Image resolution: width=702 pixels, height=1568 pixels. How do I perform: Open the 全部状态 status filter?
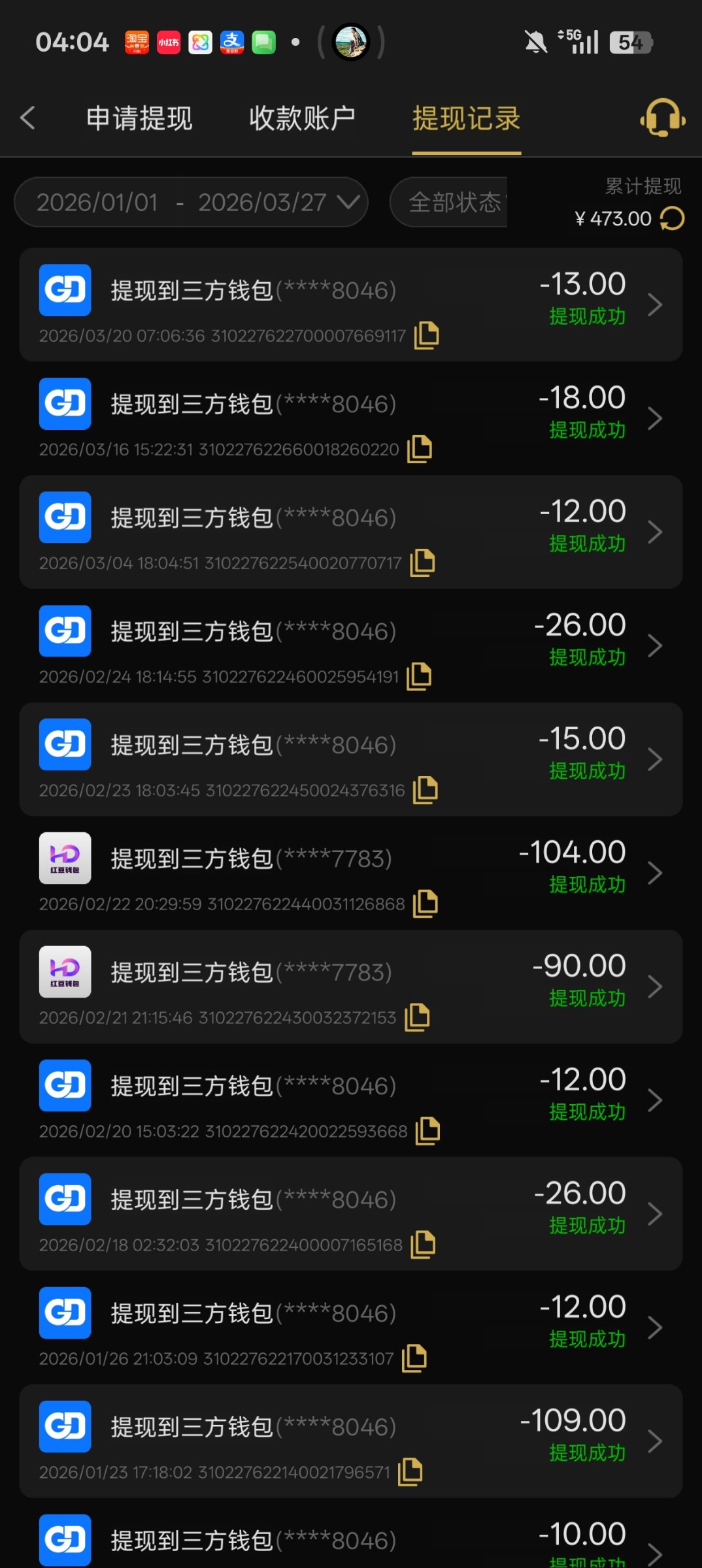point(452,203)
